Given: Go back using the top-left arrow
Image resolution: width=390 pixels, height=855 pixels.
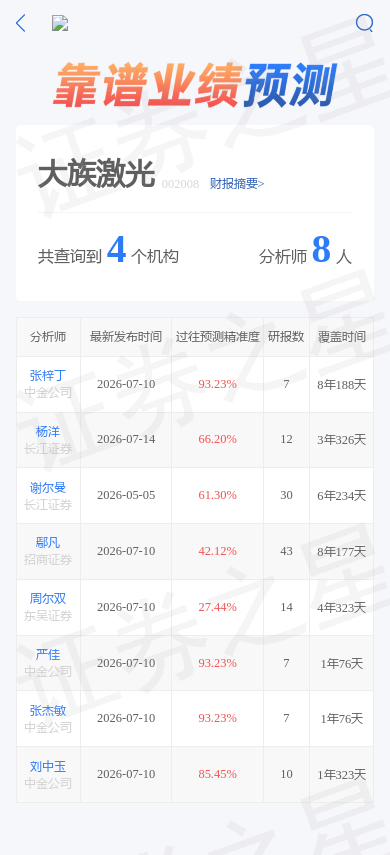Looking at the screenshot, I should [x=21, y=23].
